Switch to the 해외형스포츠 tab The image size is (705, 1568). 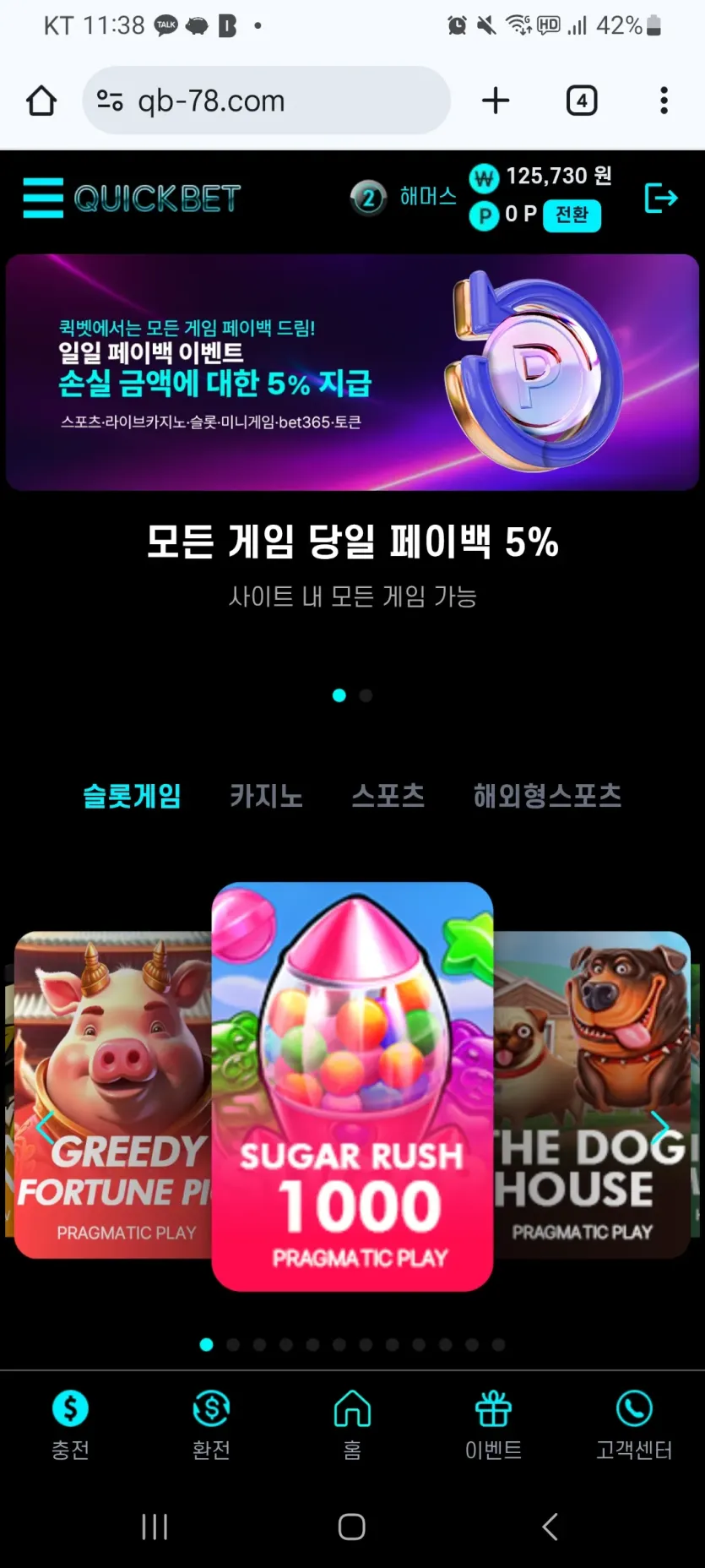click(547, 796)
